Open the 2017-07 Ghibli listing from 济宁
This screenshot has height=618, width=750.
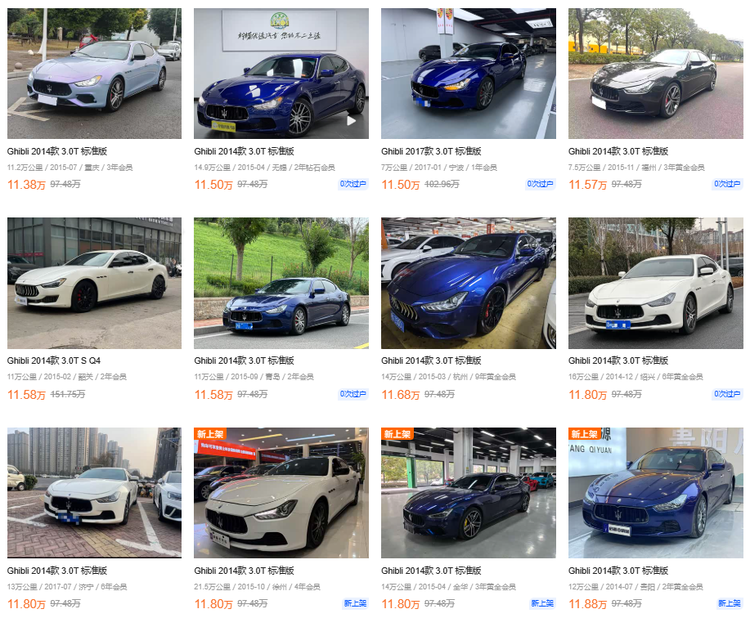pos(94,493)
